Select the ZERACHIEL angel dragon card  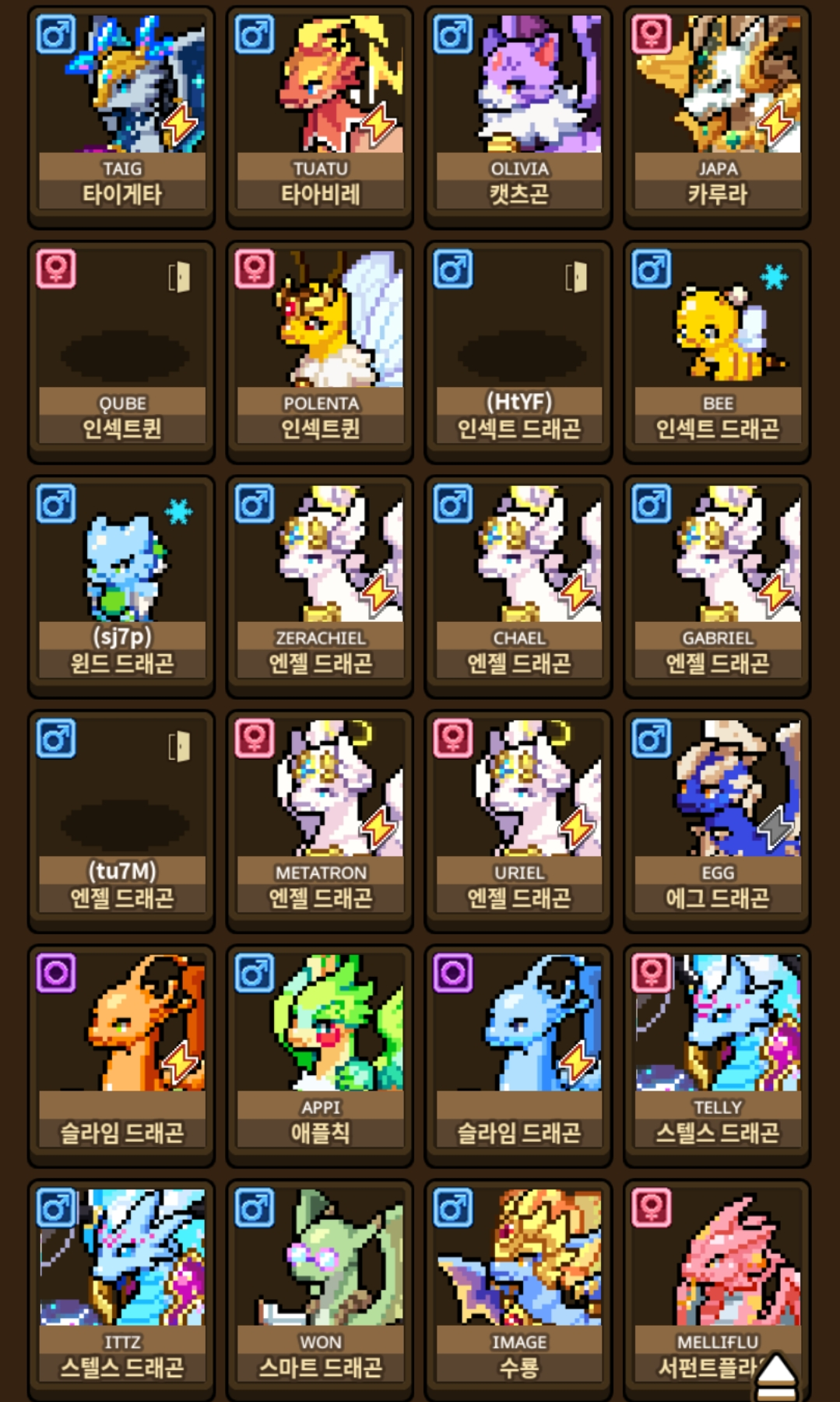[320, 587]
